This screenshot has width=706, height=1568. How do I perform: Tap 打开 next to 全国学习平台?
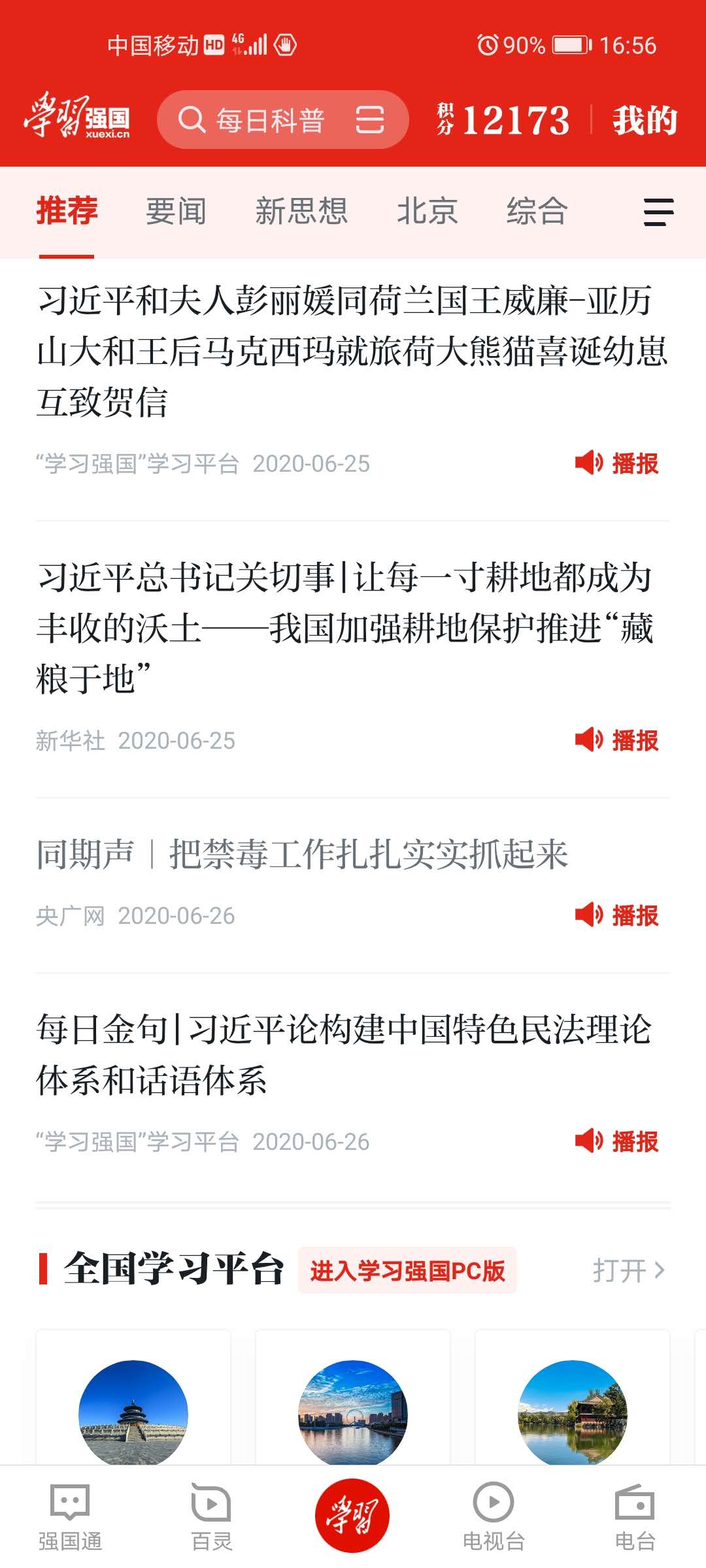(628, 1271)
